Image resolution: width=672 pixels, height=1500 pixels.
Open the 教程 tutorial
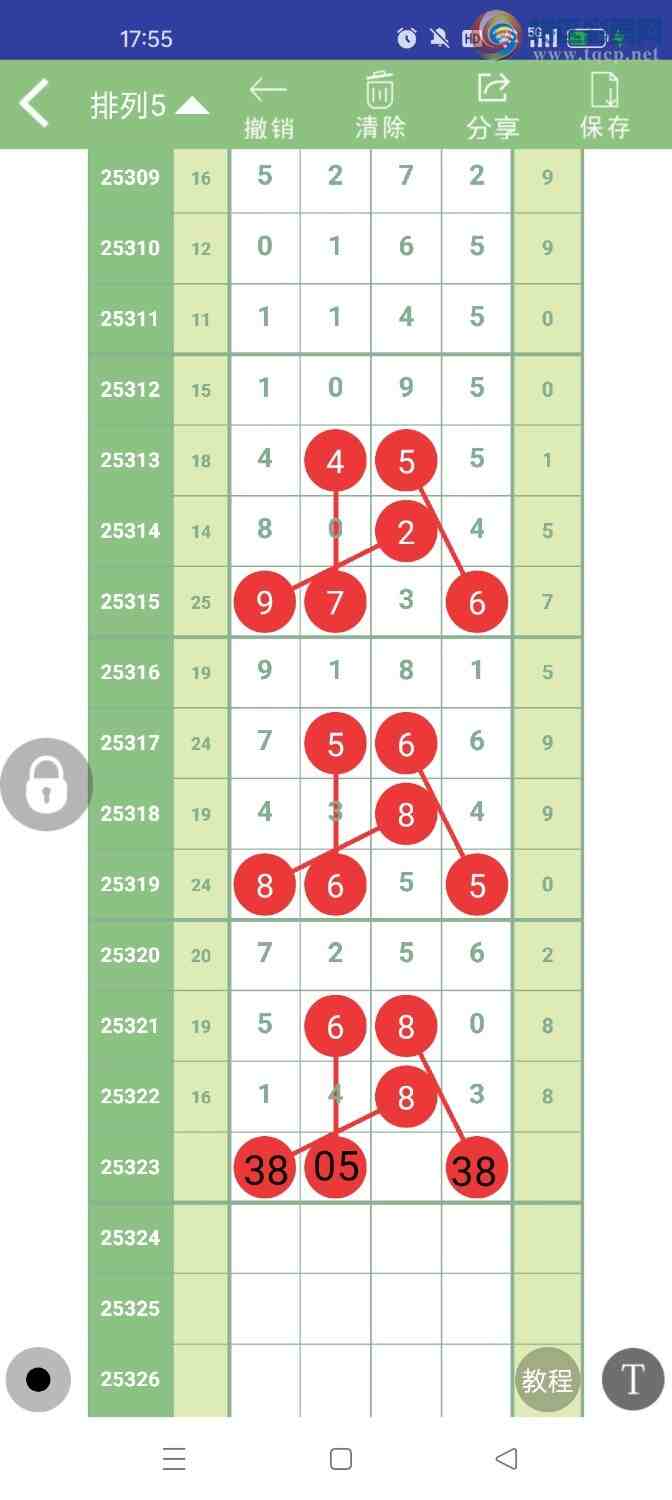[547, 1380]
